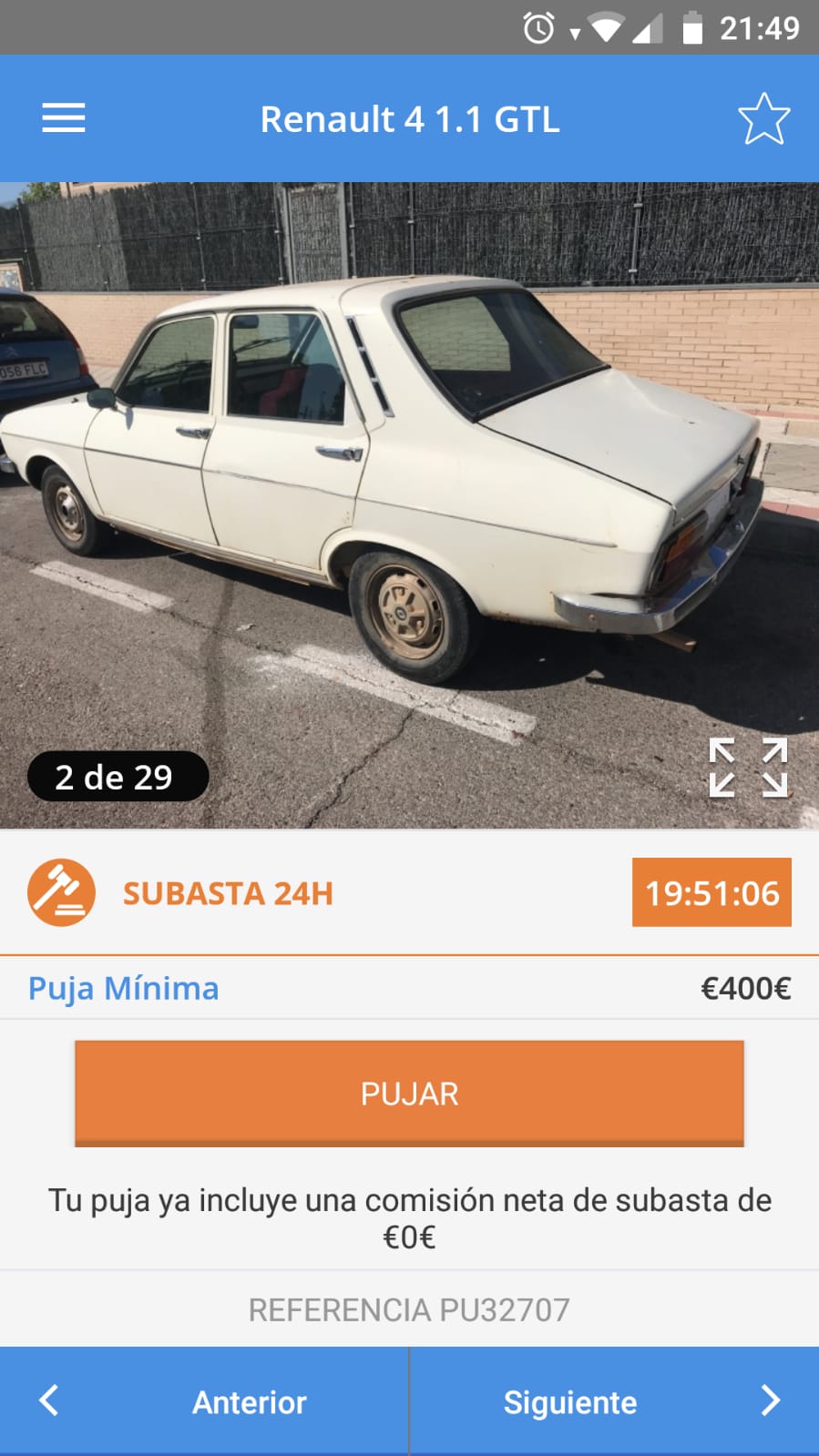Screen dimensions: 819x1456
Task: Tap the orange PUJAR bid button
Action: [x=409, y=1093]
